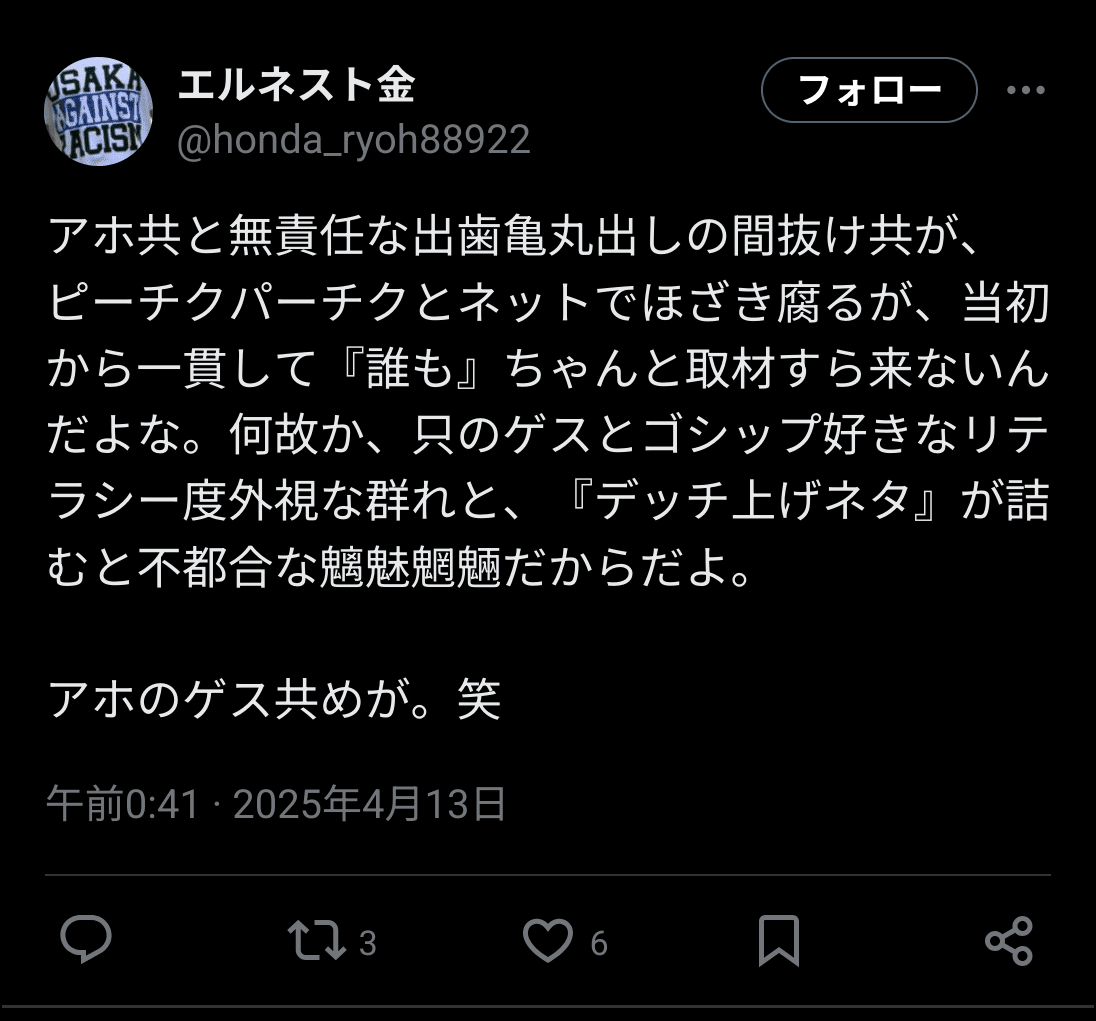This screenshot has width=1096, height=1021.
Task: Repost this tweet with retweet icon
Action: pos(315,941)
